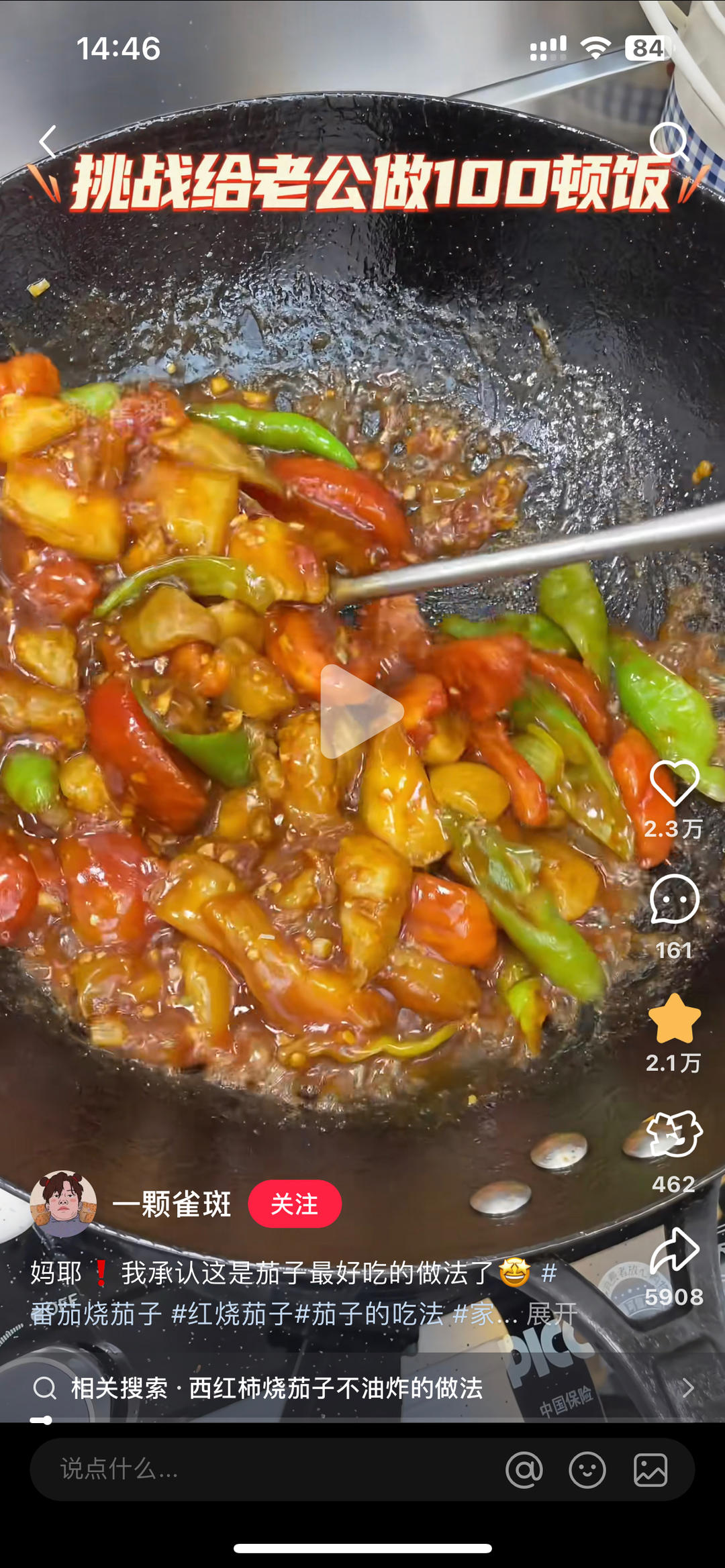Share this video with the arrow icon
Image resolution: width=725 pixels, height=1568 pixels.
(674, 1251)
